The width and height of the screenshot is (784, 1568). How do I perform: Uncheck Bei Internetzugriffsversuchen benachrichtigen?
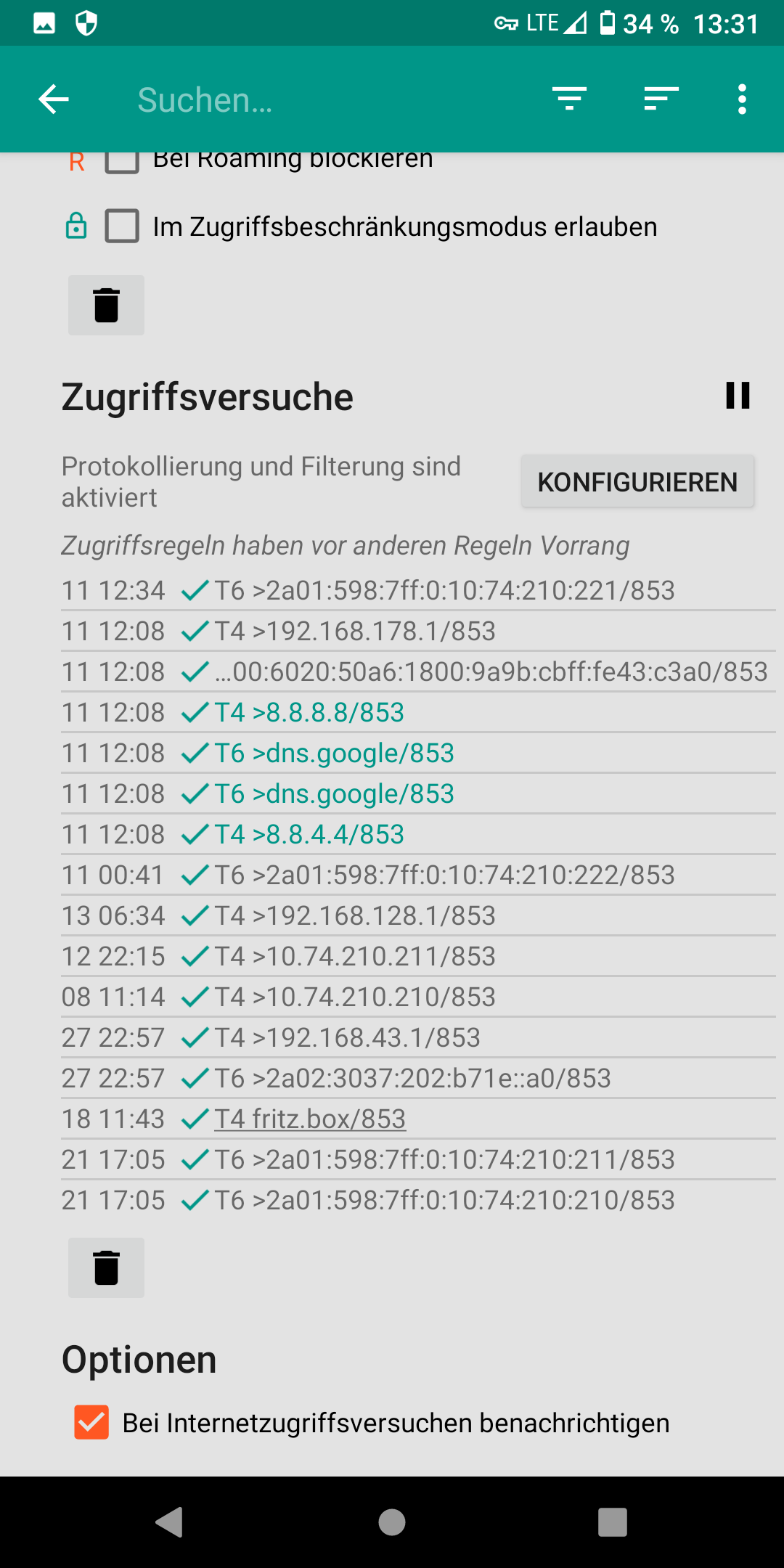click(91, 1422)
